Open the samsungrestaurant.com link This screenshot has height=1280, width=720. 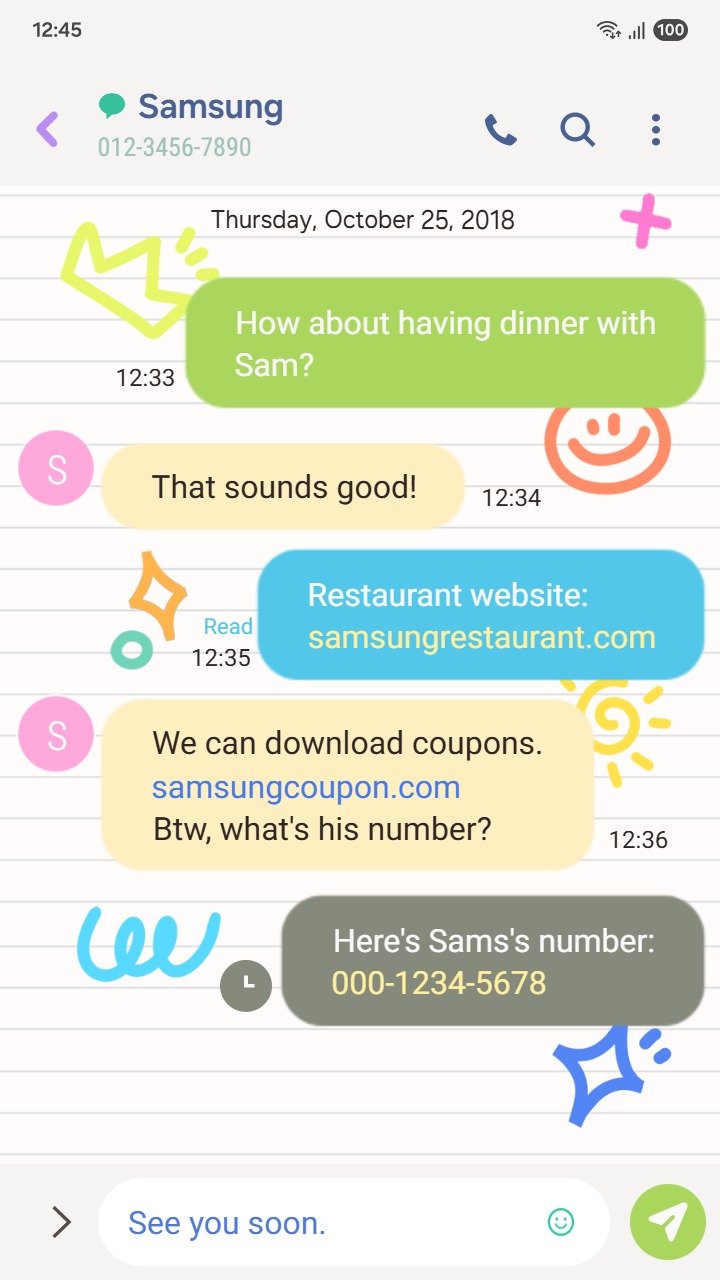pos(481,637)
